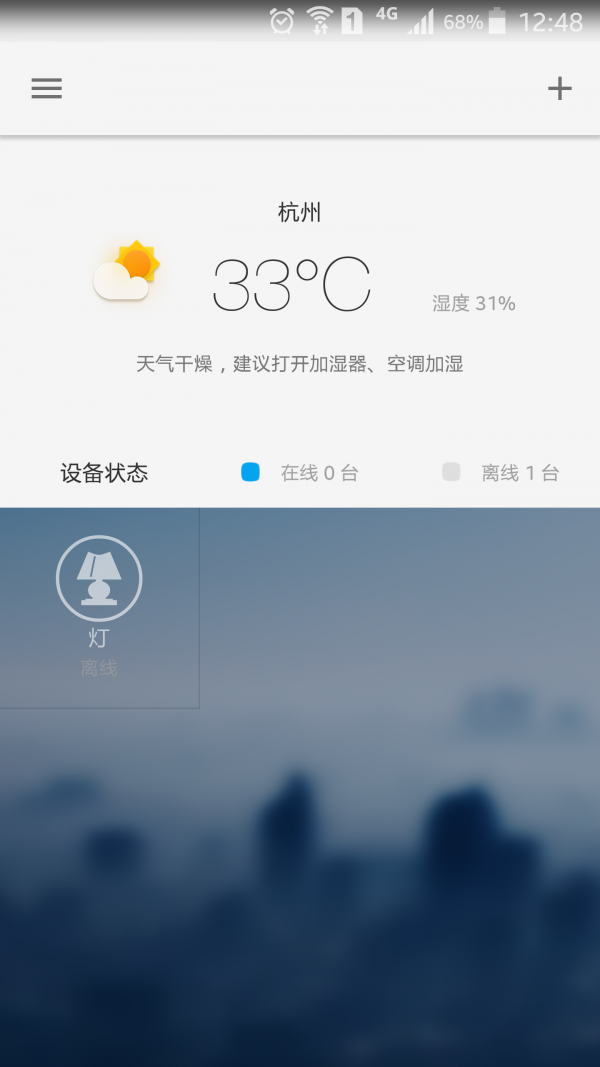This screenshot has width=600, height=1067.
Task: Open the offline 灯 lamp device tile
Action: pyautogui.click(x=99, y=607)
